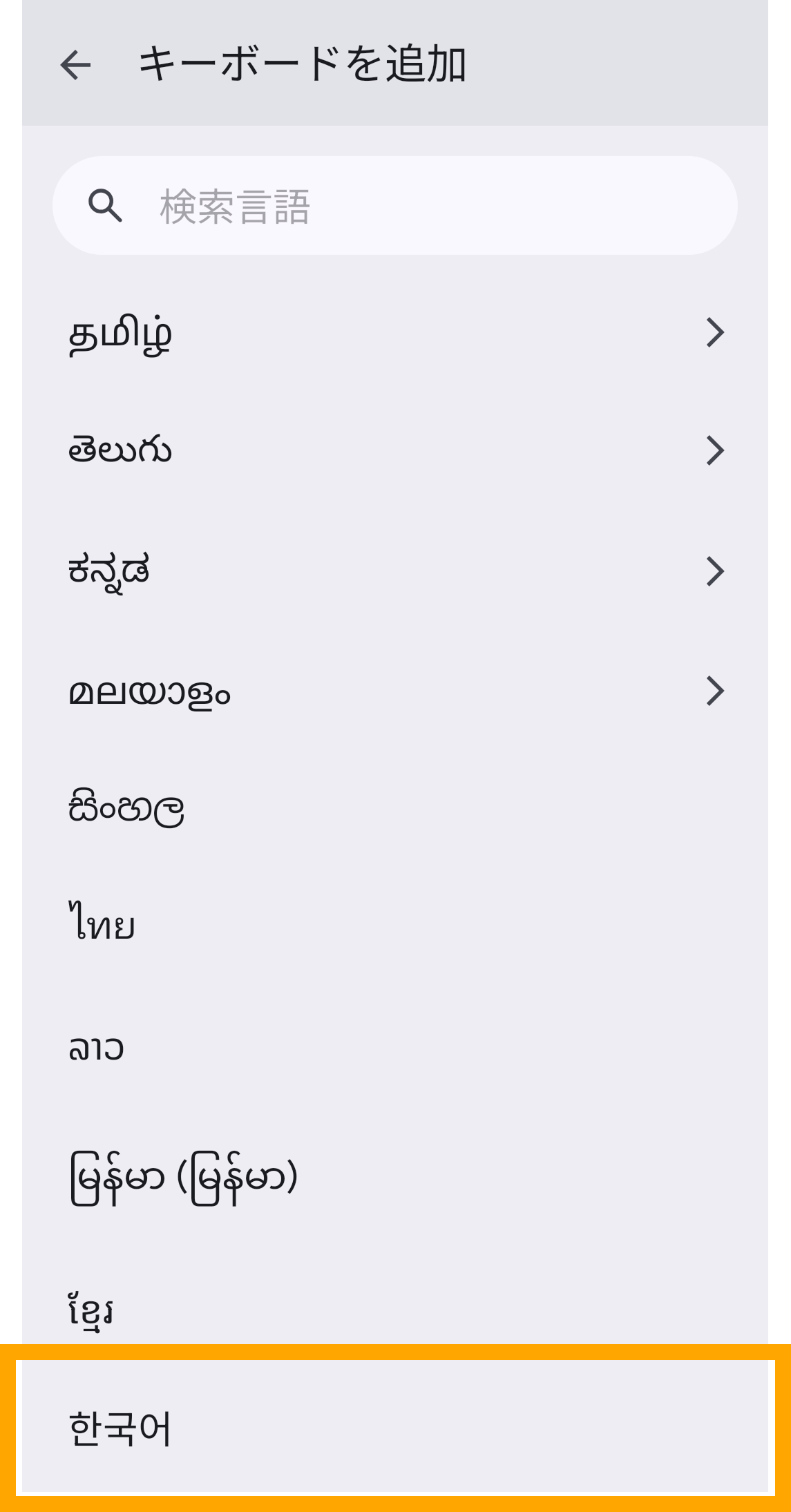Open the தமிழ் language row
The width and height of the screenshot is (791, 1512).
(x=394, y=333)
